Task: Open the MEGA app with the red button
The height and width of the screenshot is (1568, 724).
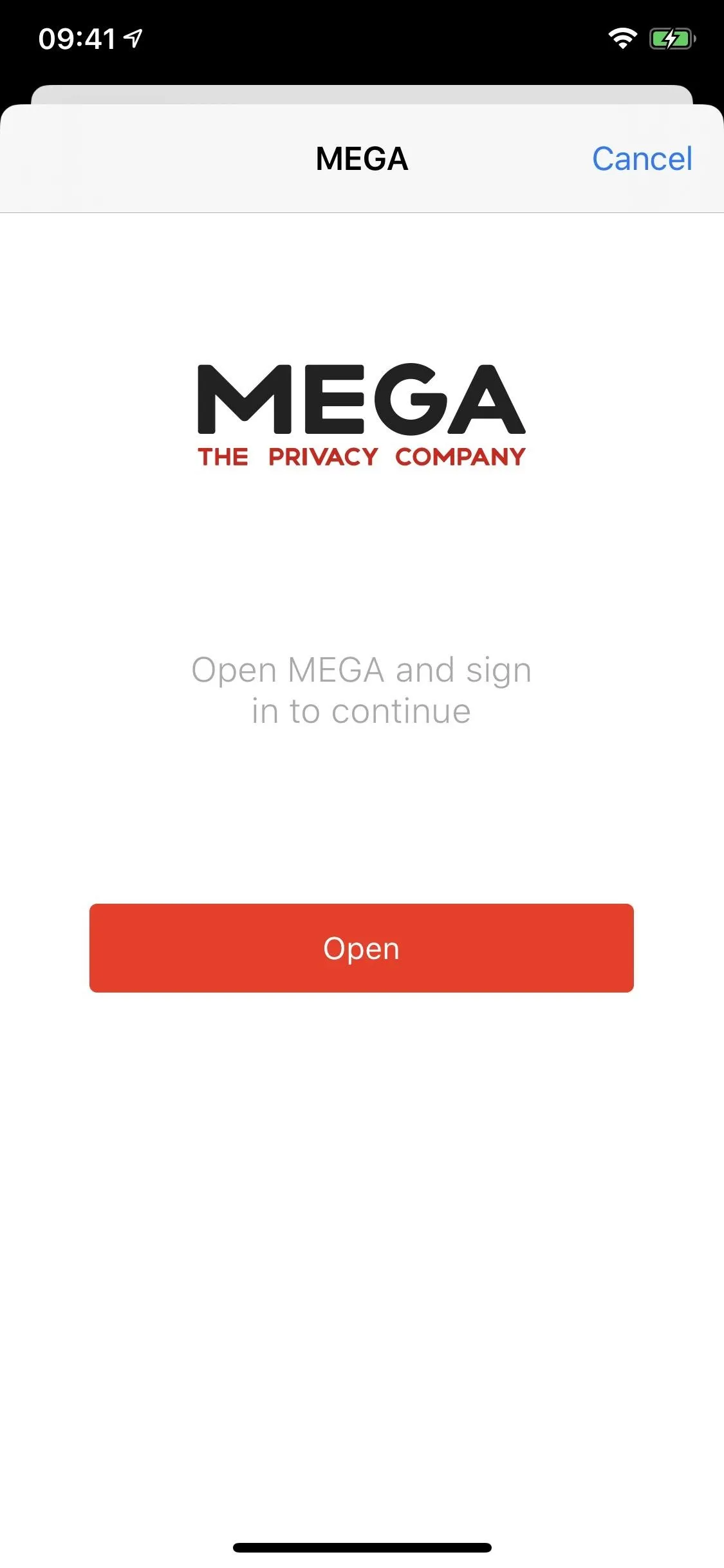Action: coord(362,947)
